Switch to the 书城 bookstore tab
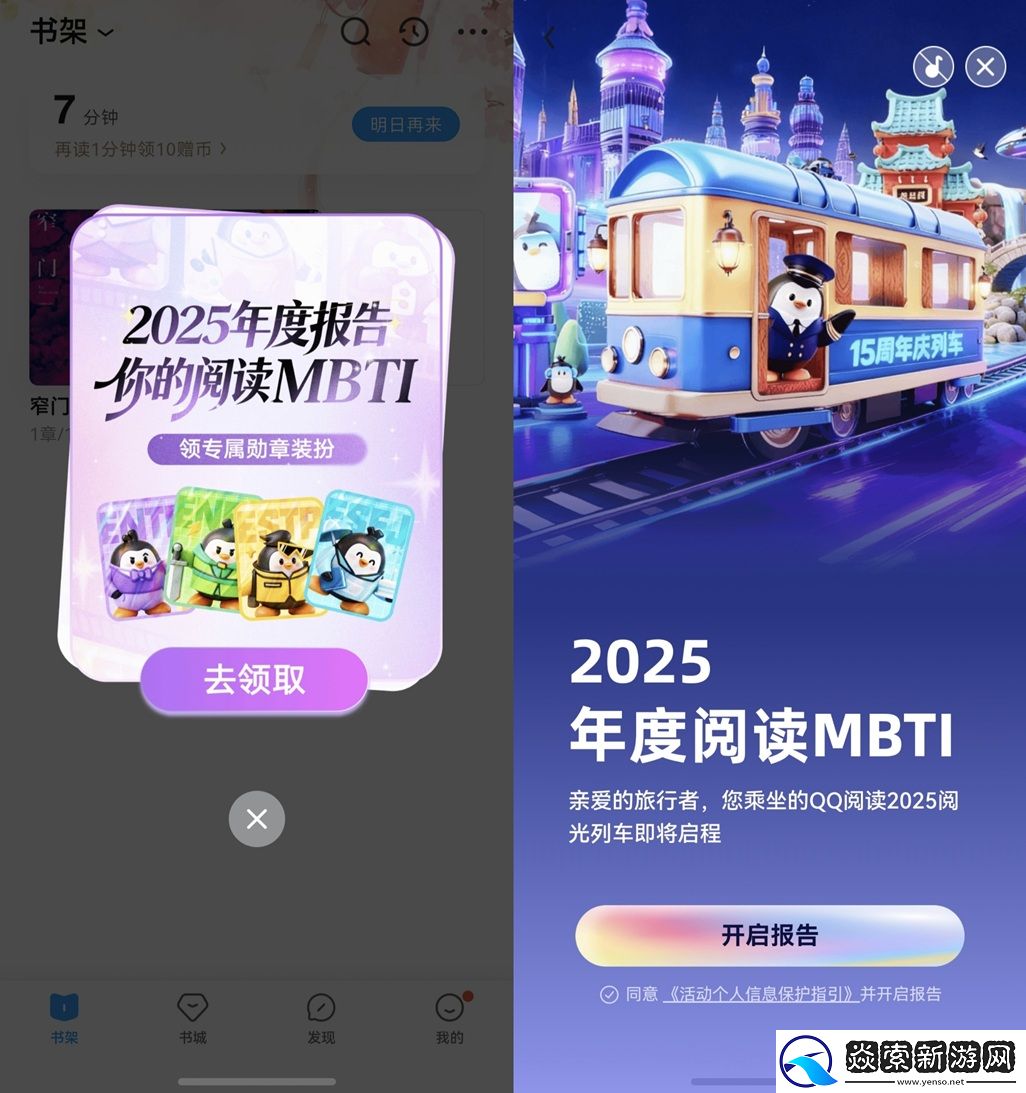1026x1093 pixels. [192, 1008]
